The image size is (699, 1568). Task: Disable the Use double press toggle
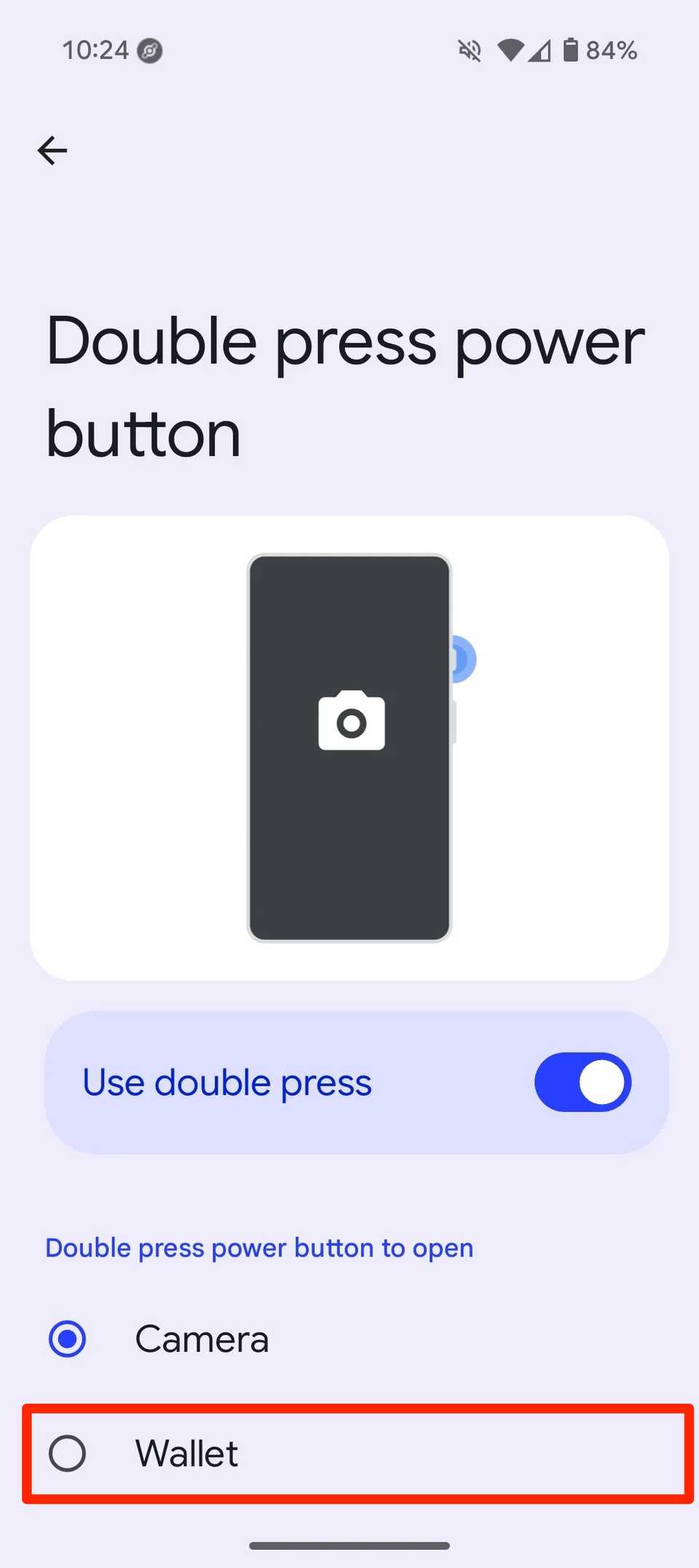click(x=582, y=1082)
